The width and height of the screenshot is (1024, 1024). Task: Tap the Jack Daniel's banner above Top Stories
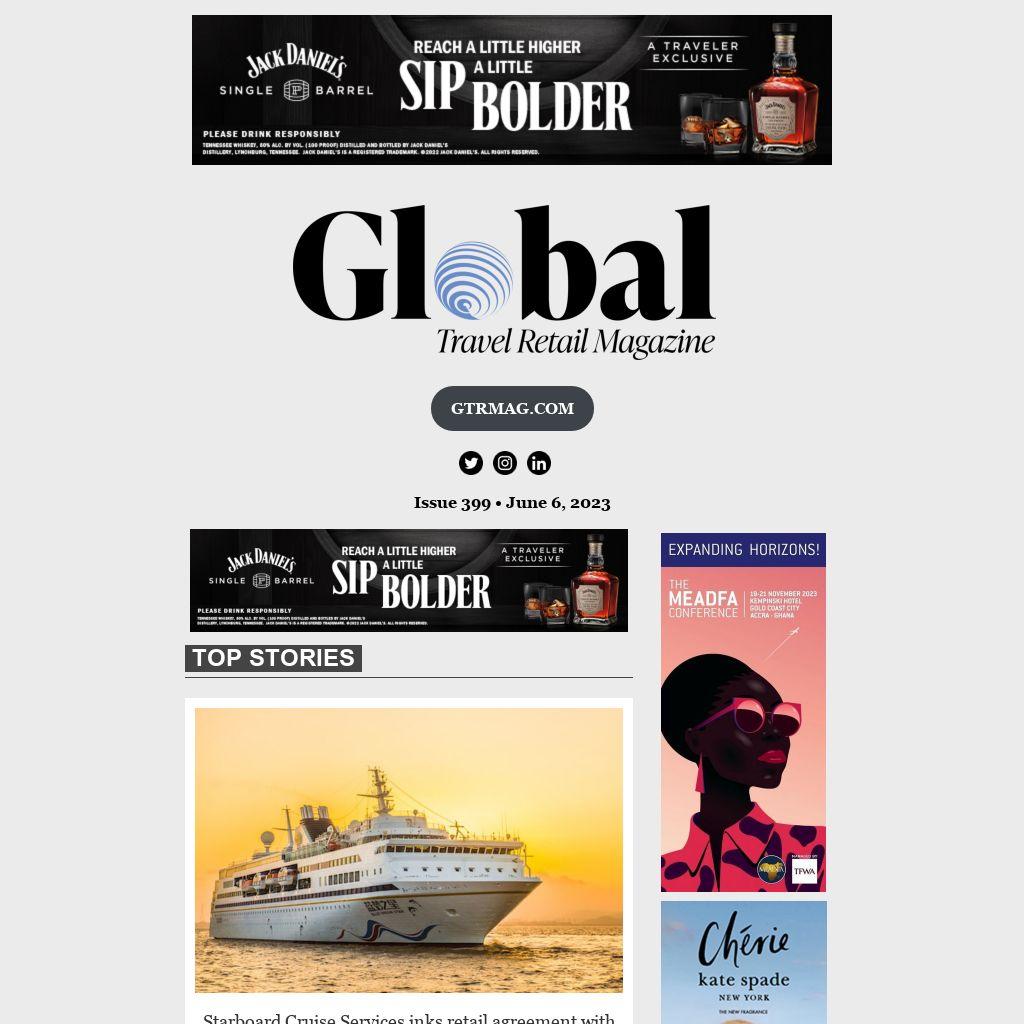[408, 580]
